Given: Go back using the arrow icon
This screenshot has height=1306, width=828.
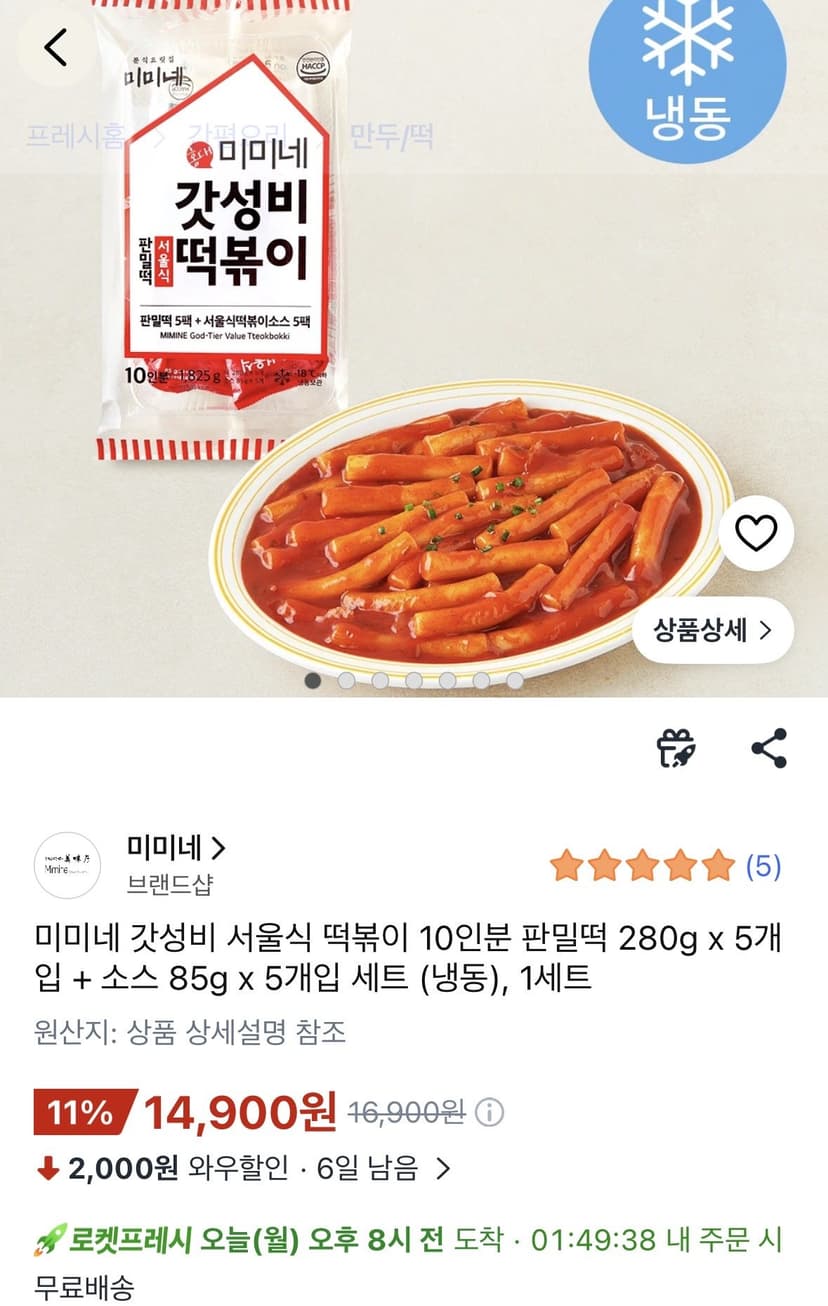Looking at the screenshot, I should [56, 48].
